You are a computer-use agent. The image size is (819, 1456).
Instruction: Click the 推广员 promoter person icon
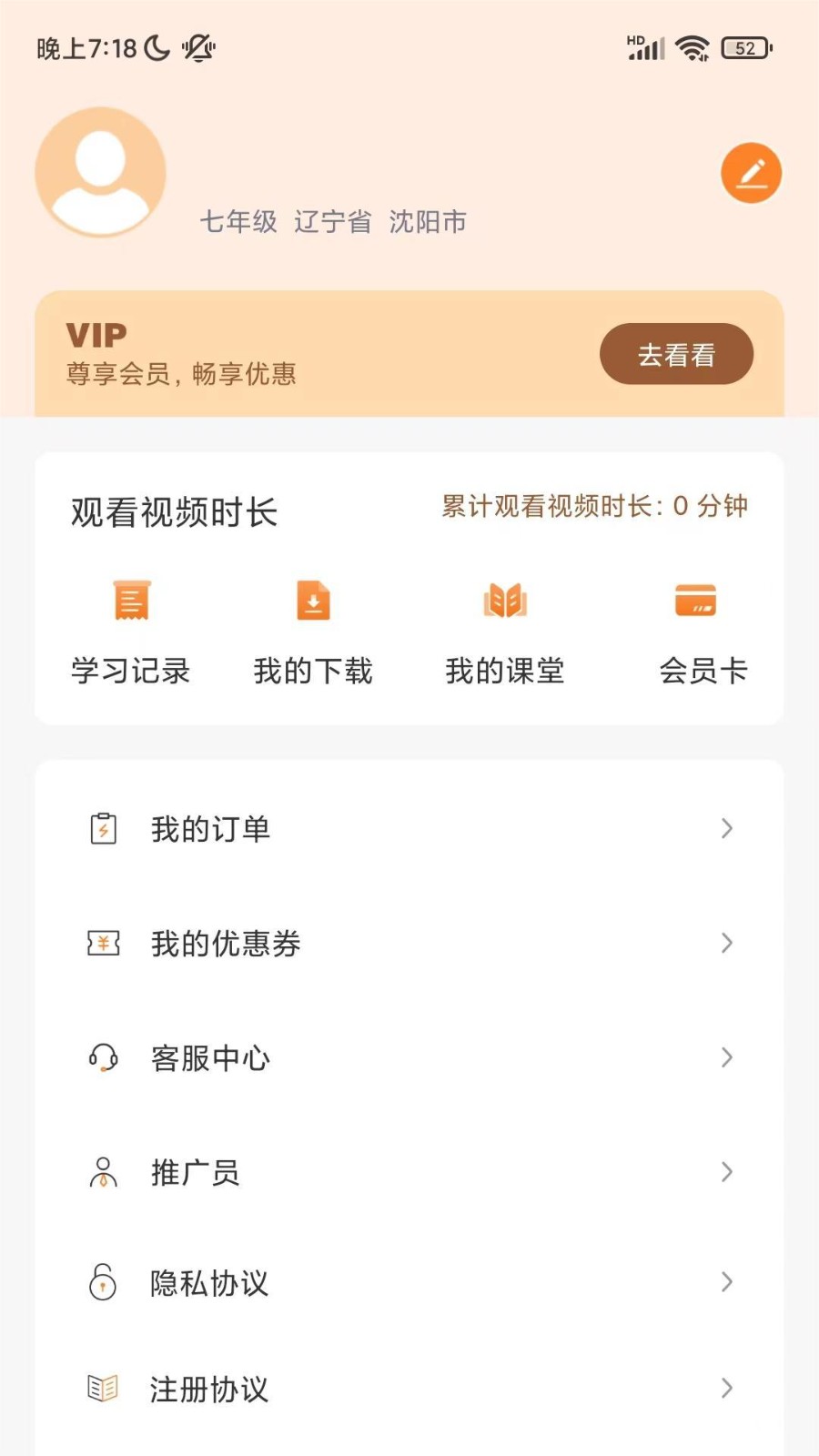click(x=103, y=1173)
